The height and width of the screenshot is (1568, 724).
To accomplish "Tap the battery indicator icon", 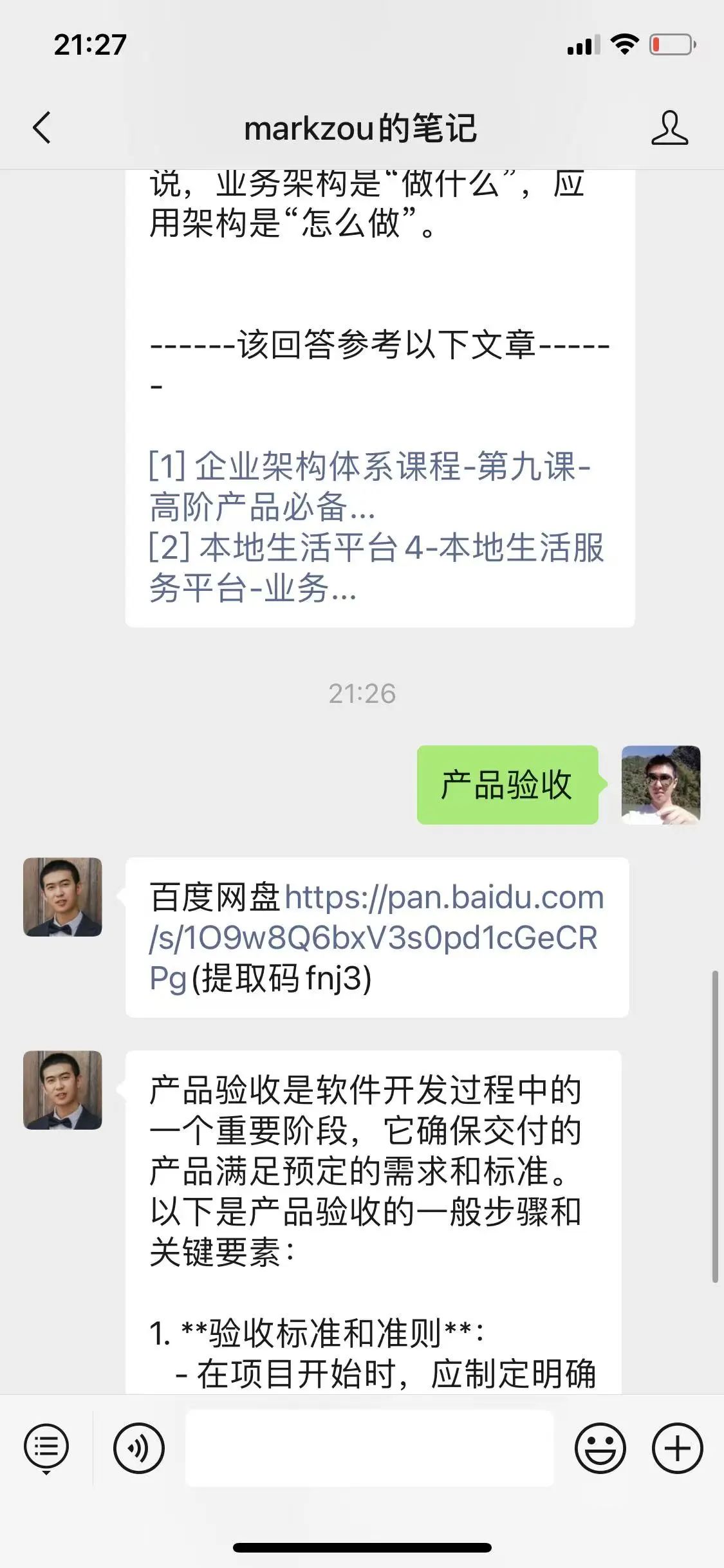I will (670, 44).
